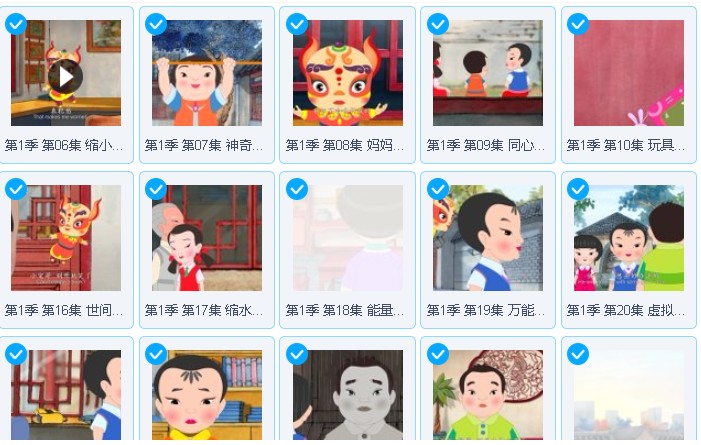Open episode 第1季 第07集 thumbnail

pyautogui.click(x=207, y=73)
